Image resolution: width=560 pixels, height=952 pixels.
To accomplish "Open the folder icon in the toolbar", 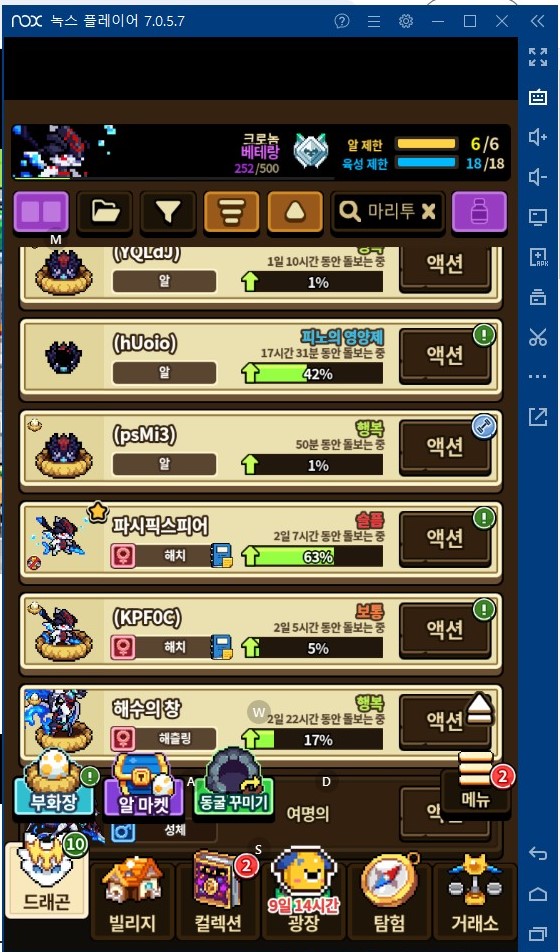I will pos(105,212).
